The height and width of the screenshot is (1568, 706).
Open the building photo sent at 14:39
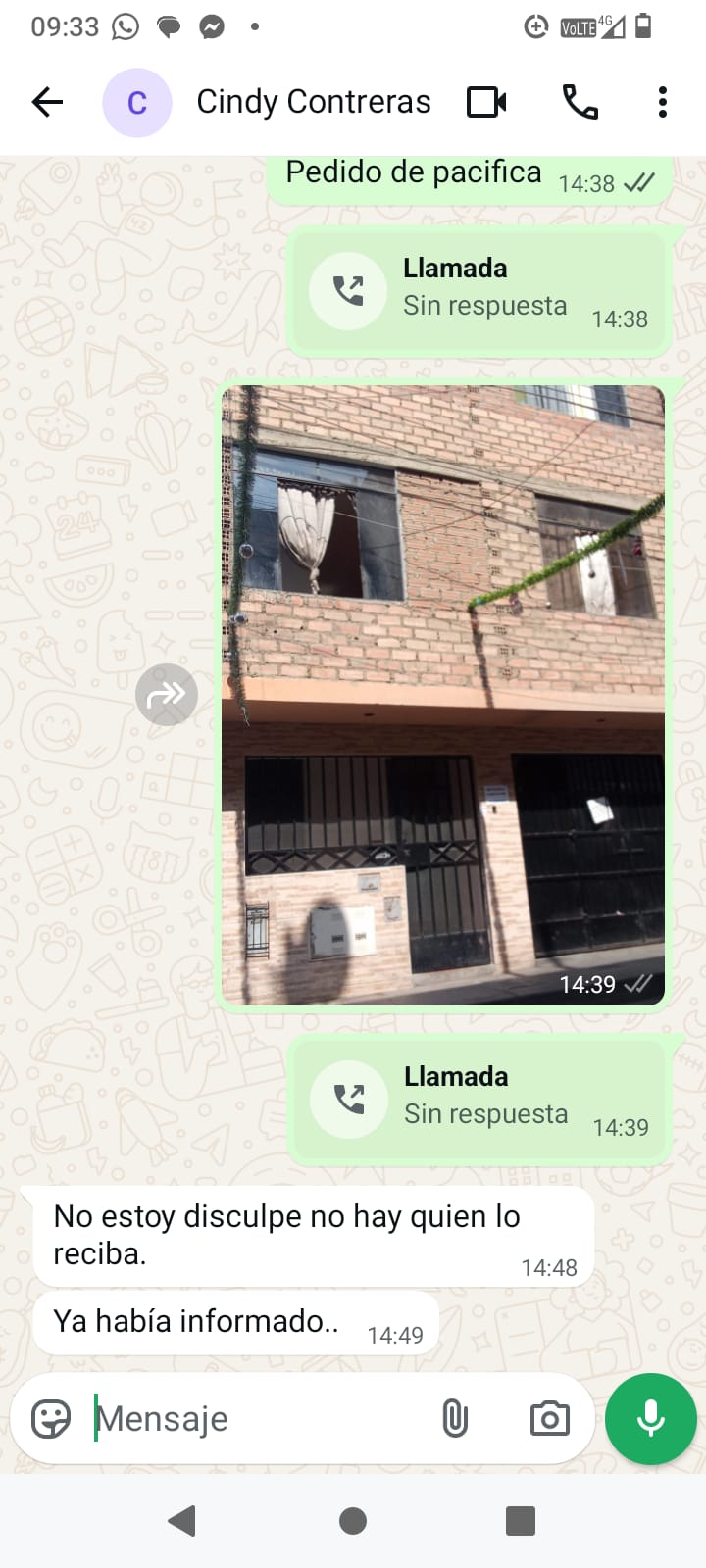(443, 694)
